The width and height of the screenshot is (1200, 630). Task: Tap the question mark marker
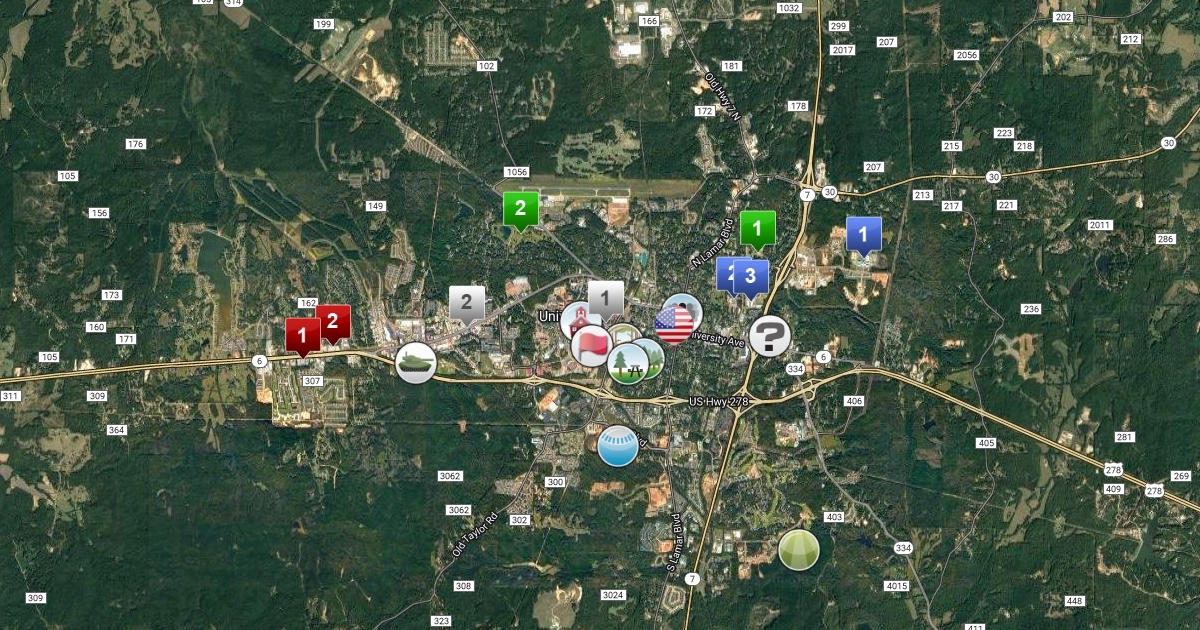tap(770, 337)
